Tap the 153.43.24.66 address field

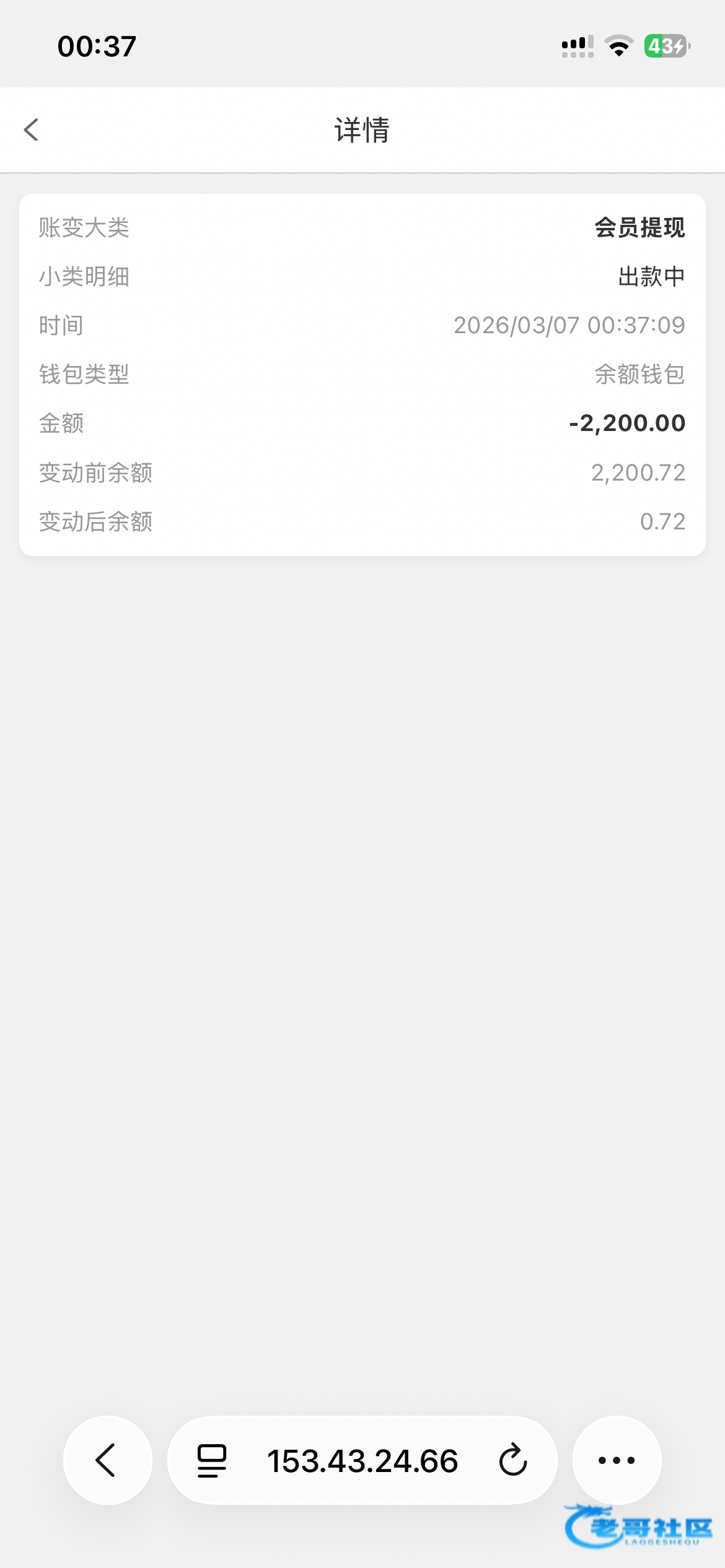coord(362,1460)
